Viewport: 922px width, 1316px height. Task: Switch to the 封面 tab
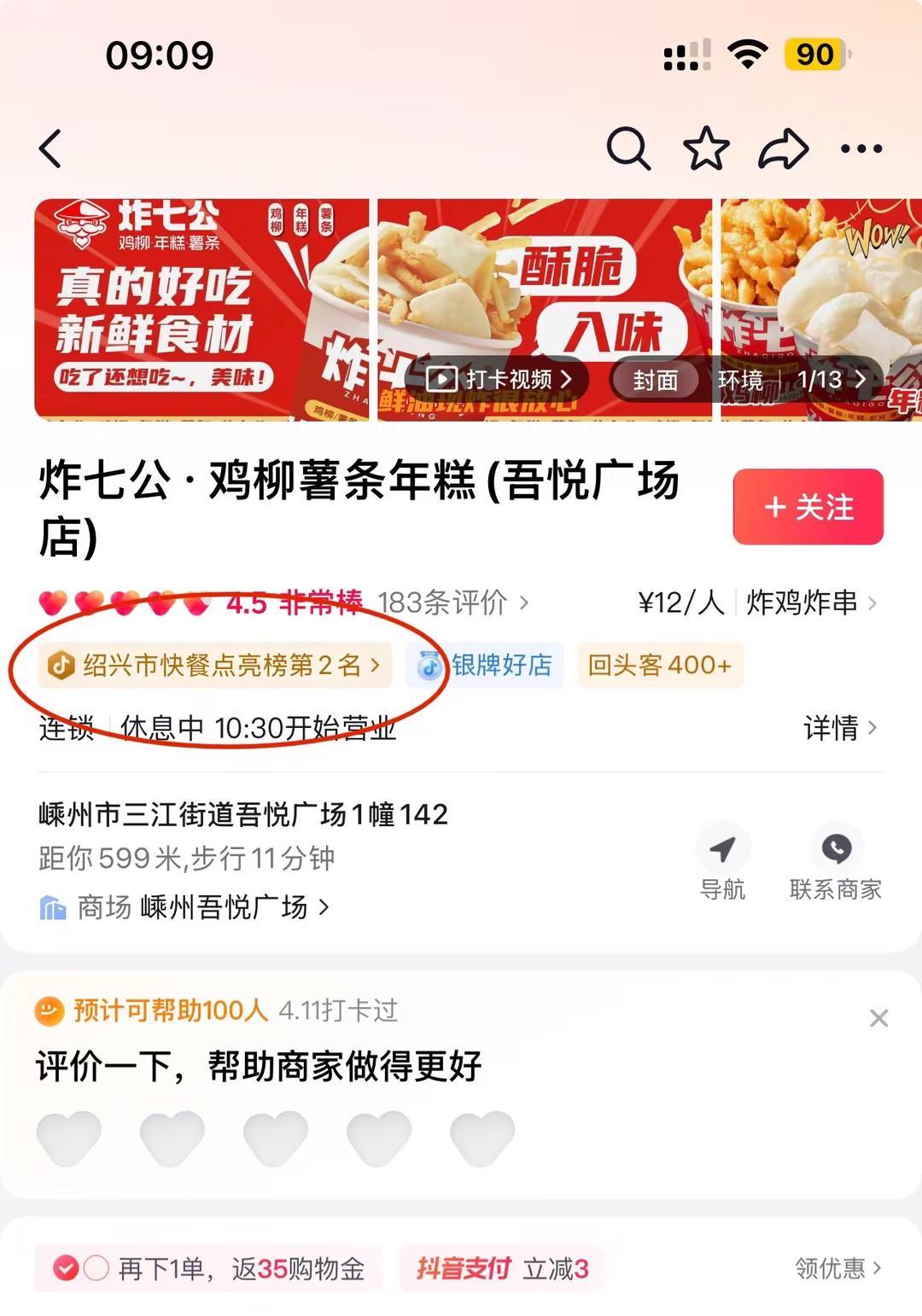653,381
